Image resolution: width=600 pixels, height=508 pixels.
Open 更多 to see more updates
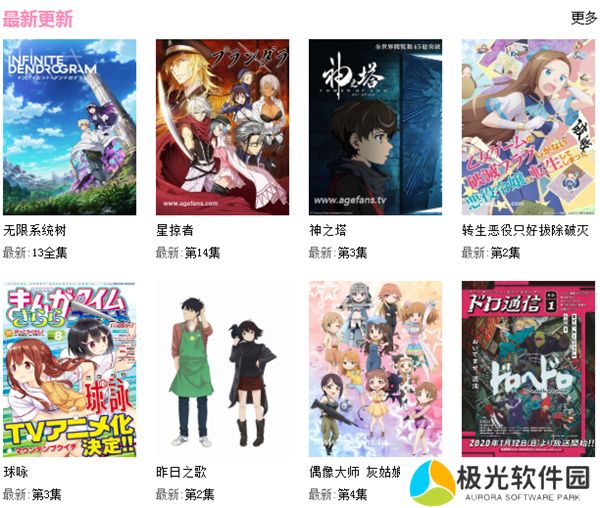584,18
